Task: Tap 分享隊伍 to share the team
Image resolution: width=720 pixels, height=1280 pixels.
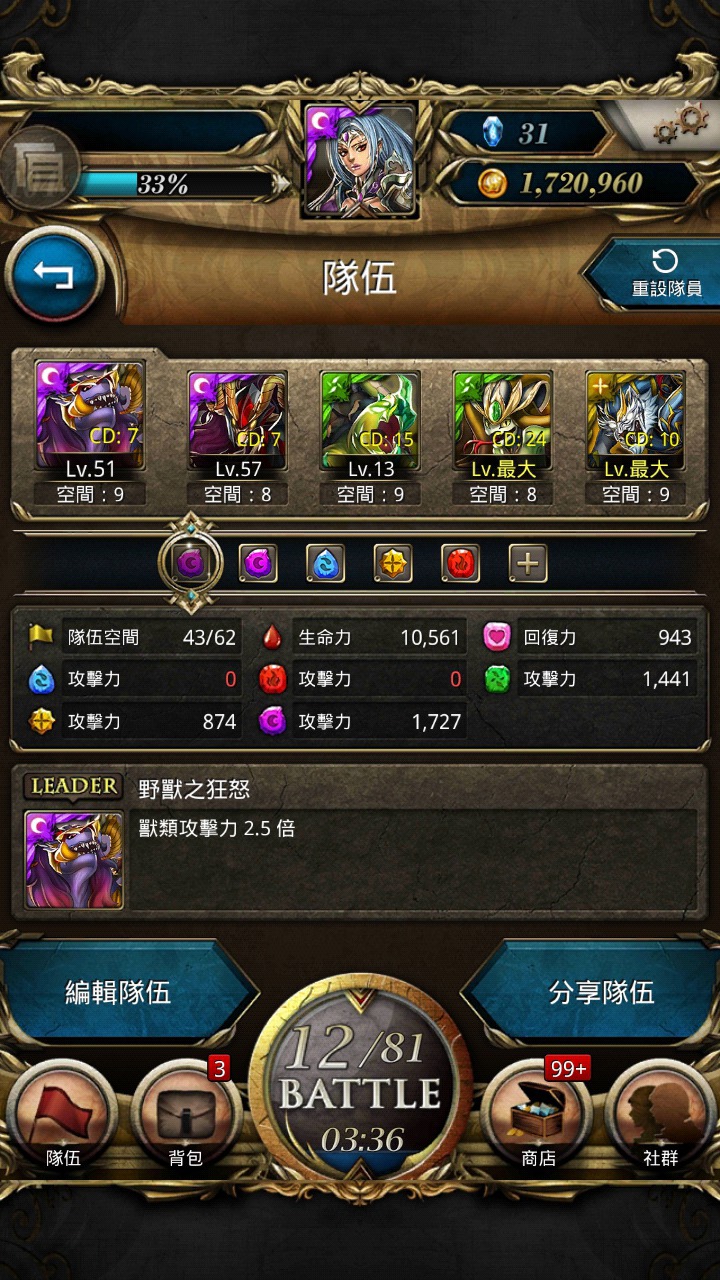Action: point(600,992)
